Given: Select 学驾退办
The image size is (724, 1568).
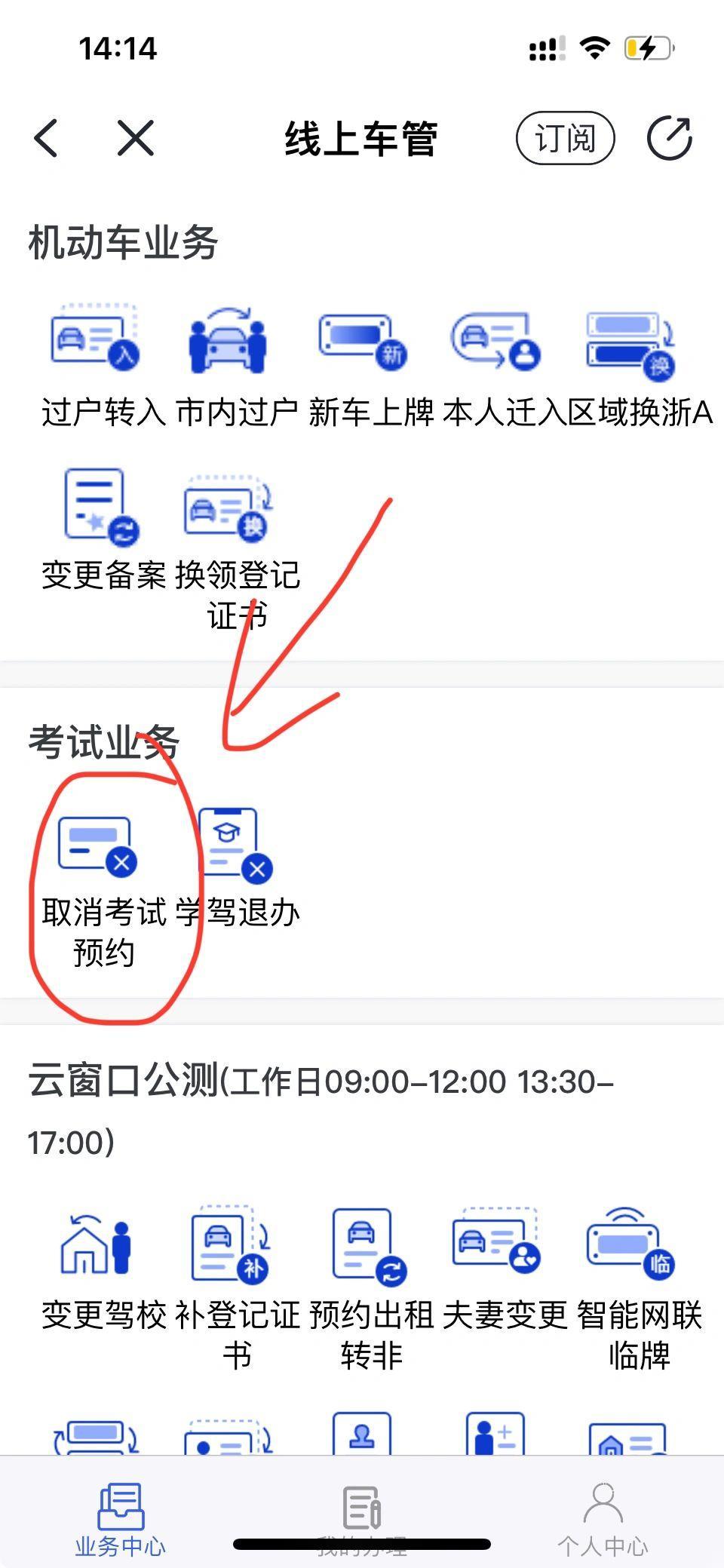Looking at the screenshot, I should (237, 869).
